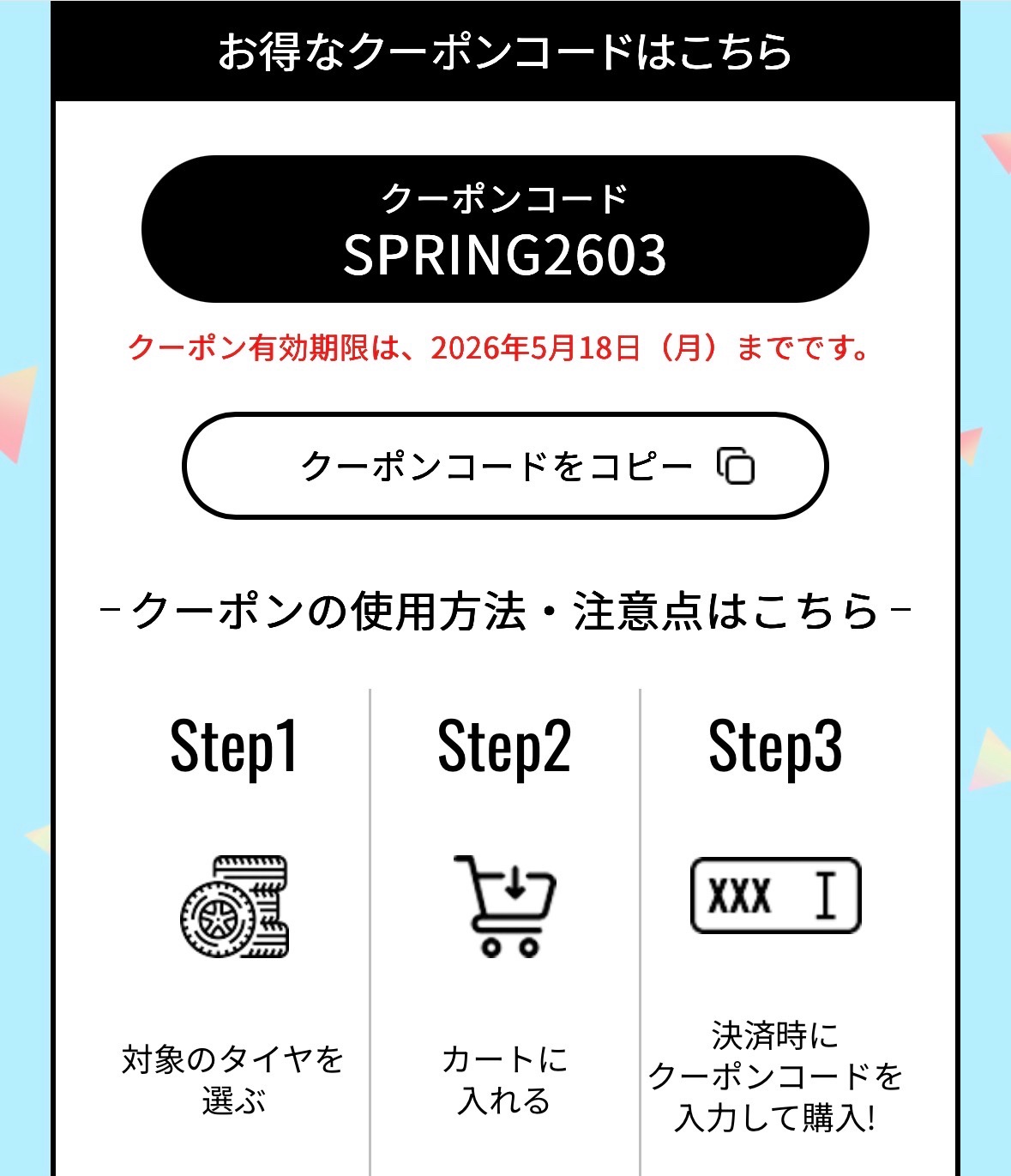Copy the coupon code SPRING2603

pos(505,467)
